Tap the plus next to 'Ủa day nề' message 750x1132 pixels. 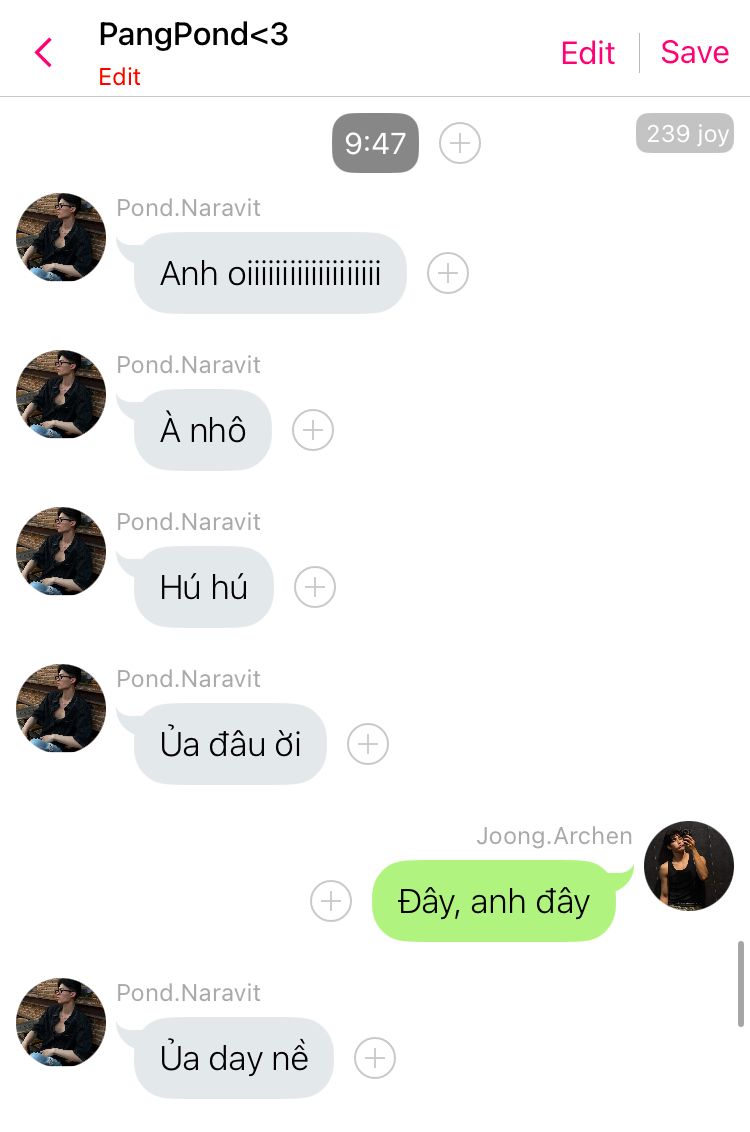(375, 1058)
